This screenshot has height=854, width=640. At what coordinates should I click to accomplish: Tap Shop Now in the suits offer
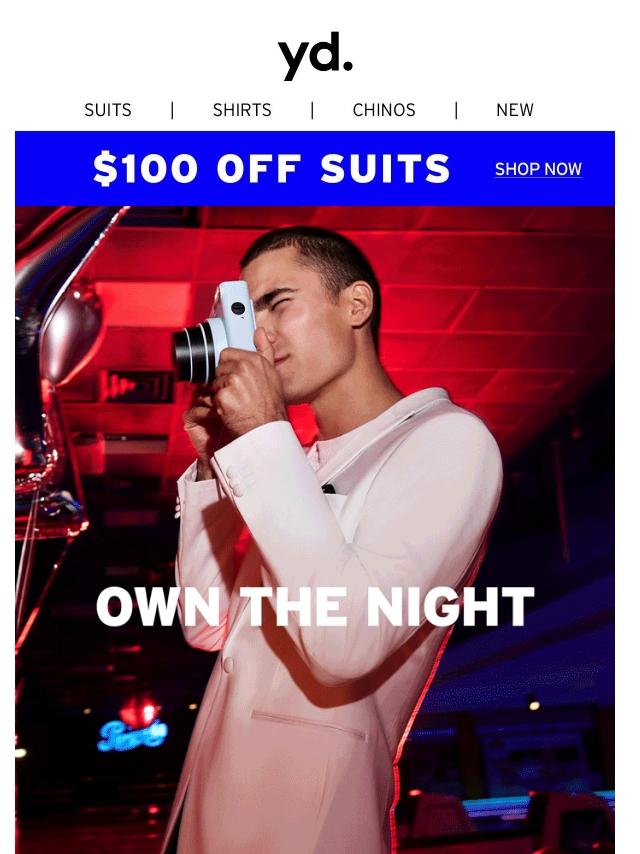click(538, 169)
